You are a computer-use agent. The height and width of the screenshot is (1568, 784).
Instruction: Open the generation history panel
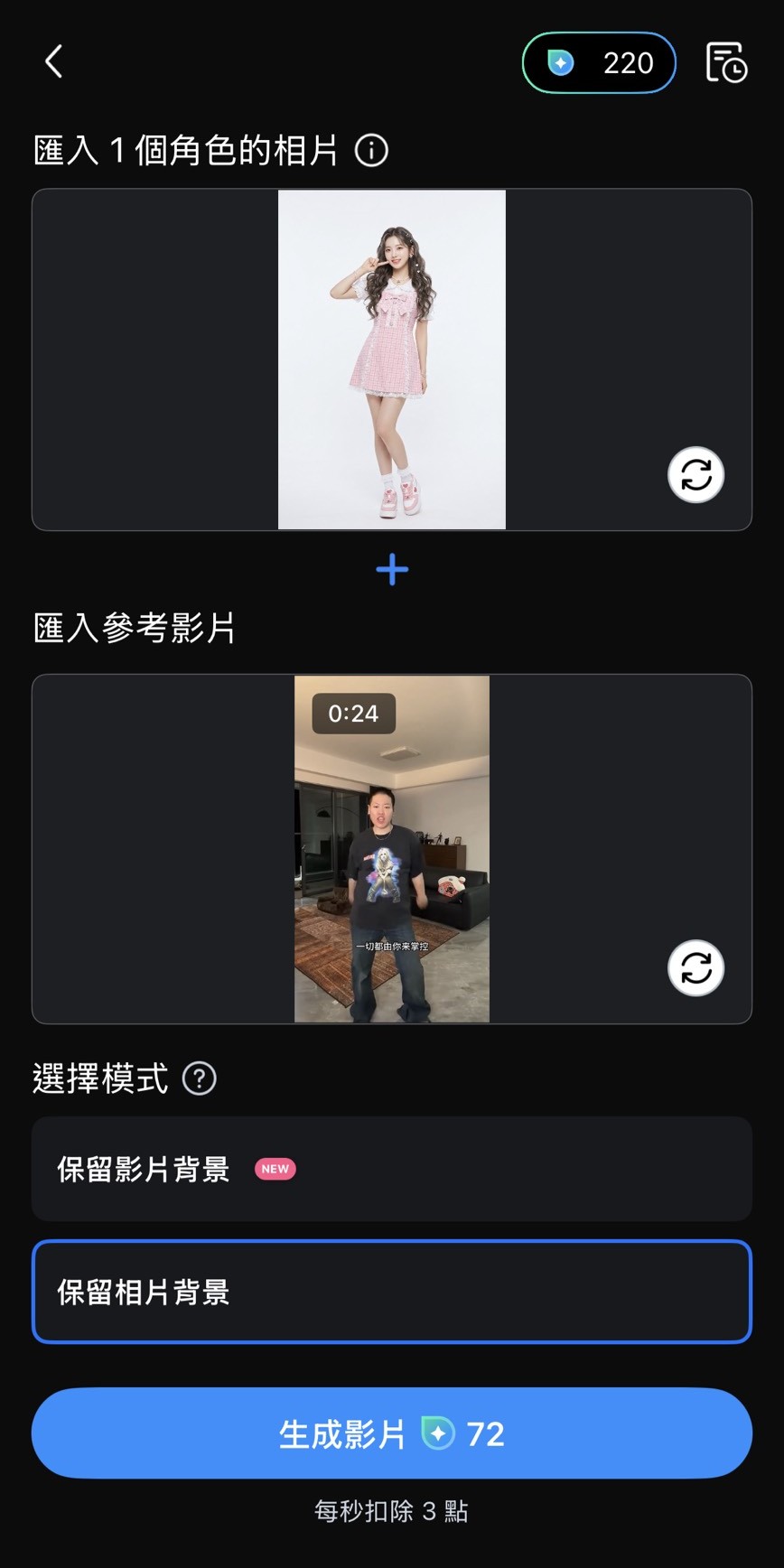click(724, 62)
